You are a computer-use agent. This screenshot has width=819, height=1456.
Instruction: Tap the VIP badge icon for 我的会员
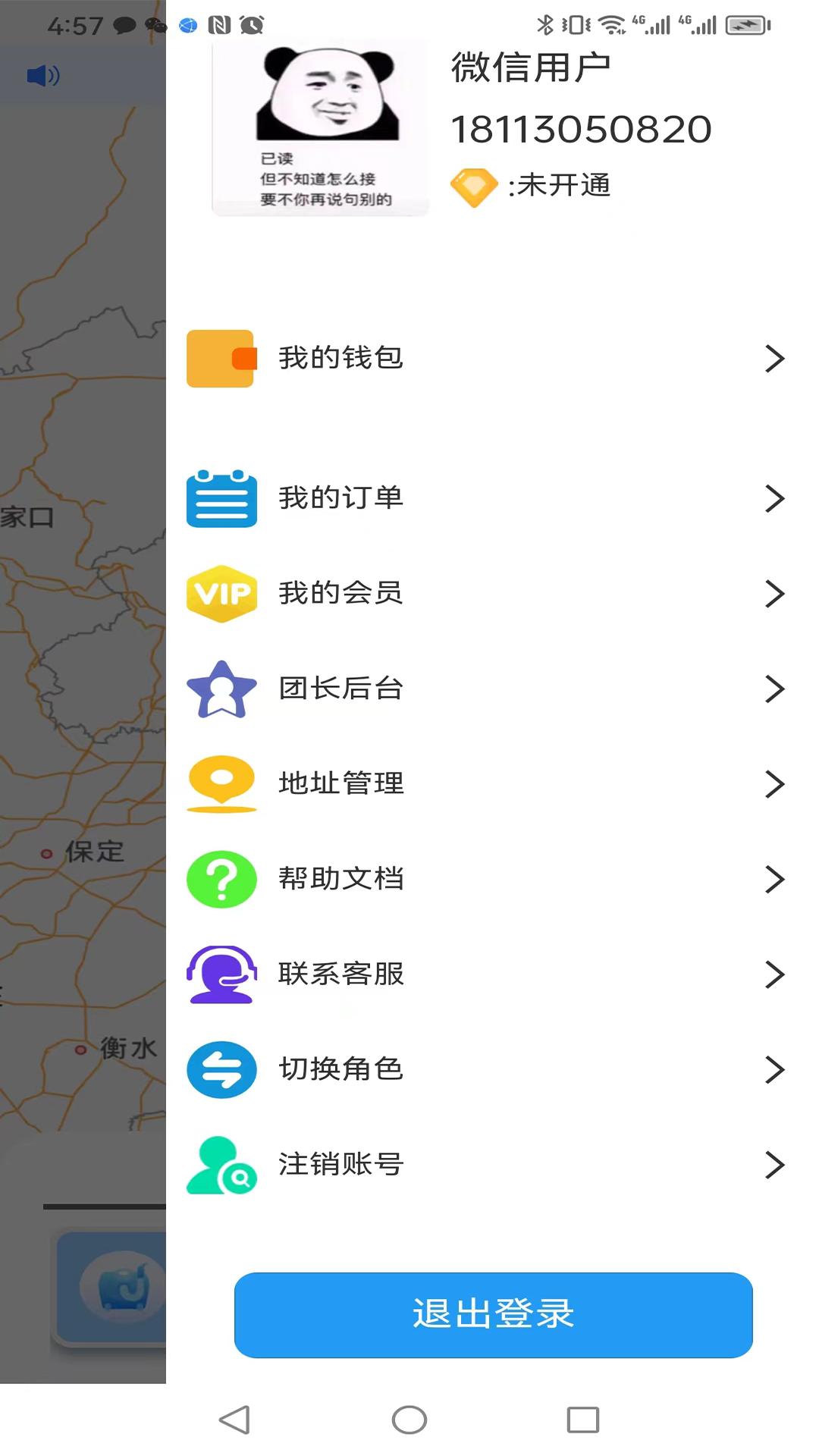coord(221,594)
